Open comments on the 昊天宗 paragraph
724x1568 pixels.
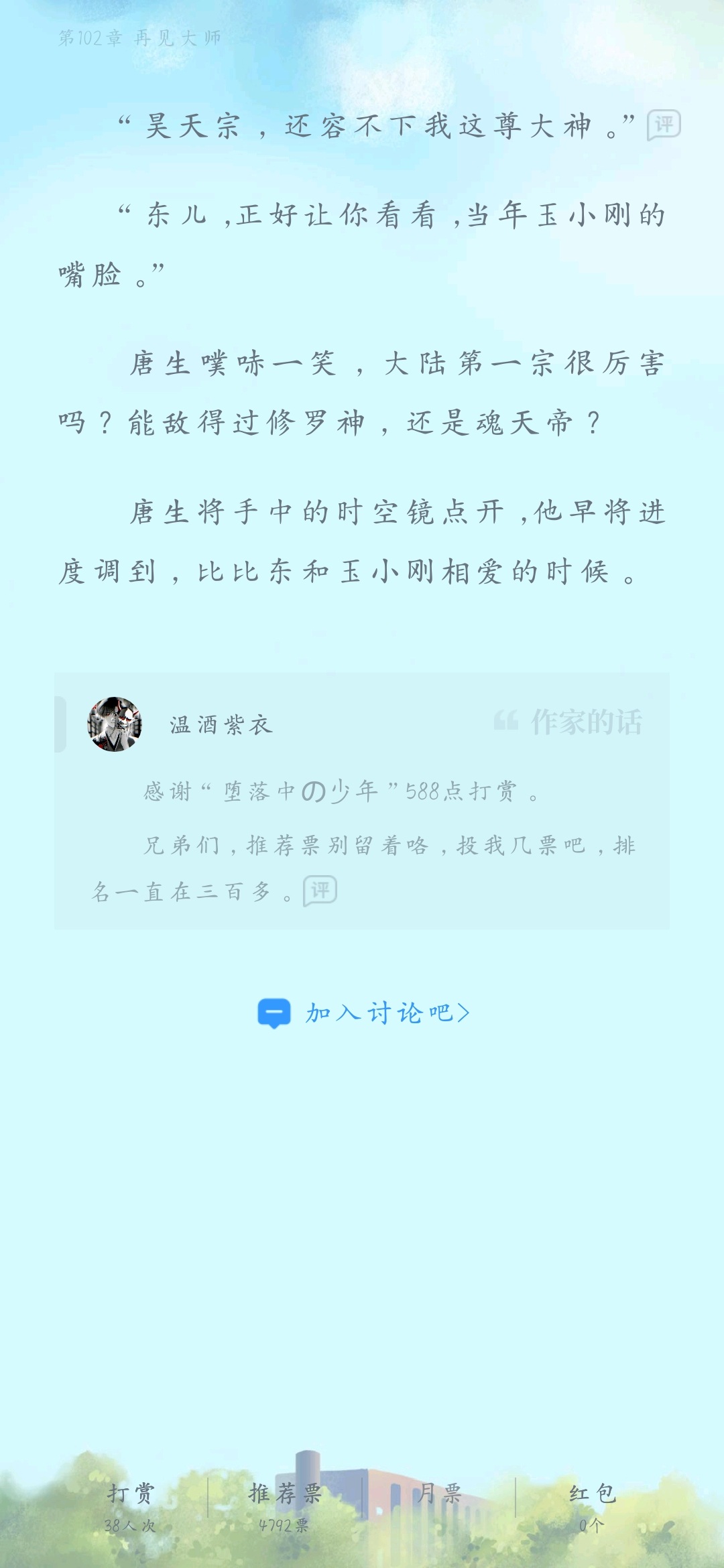tap(663, 125)
